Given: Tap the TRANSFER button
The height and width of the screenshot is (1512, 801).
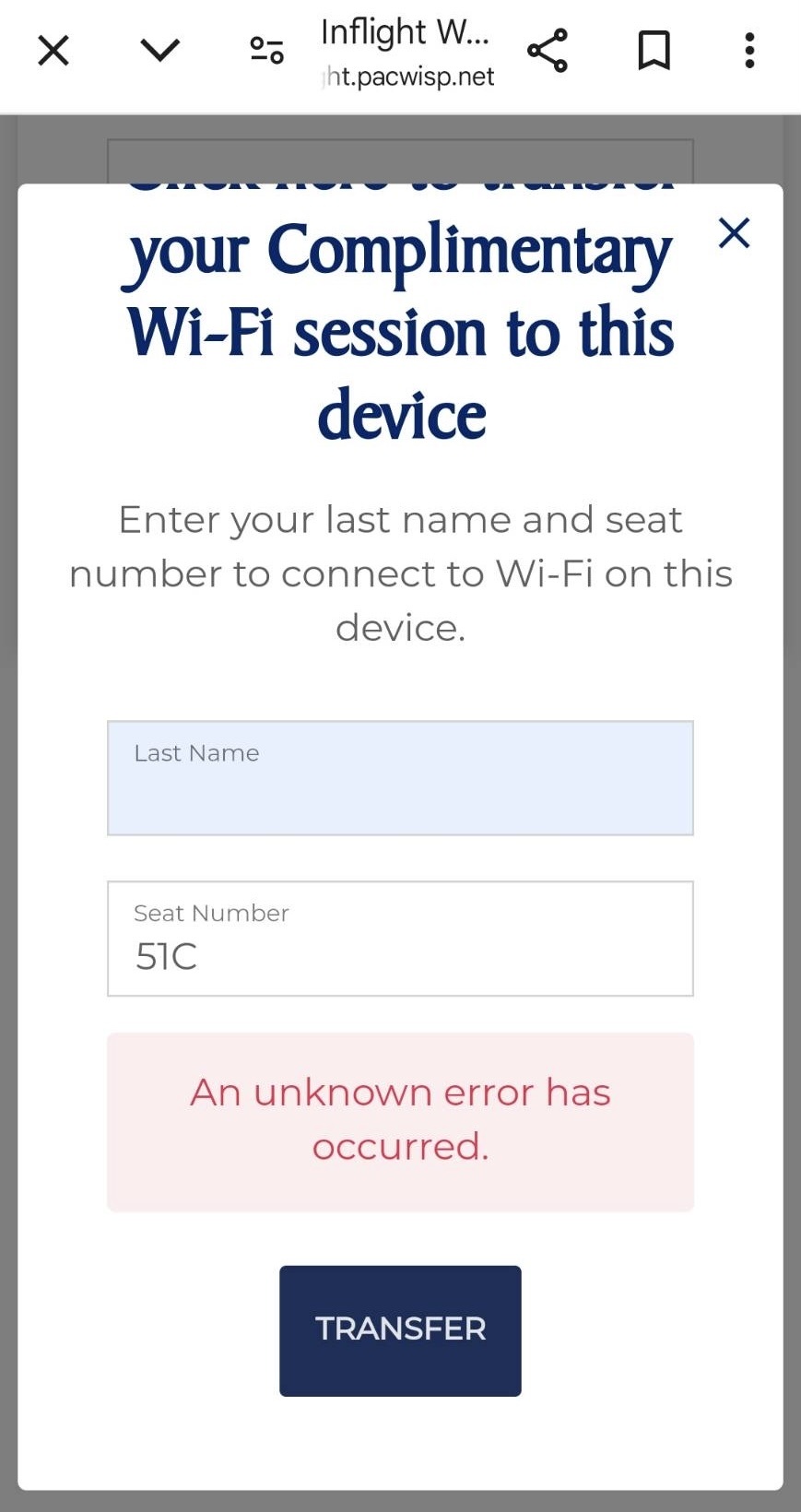Looking at the screenshot, I should 400,1330.
